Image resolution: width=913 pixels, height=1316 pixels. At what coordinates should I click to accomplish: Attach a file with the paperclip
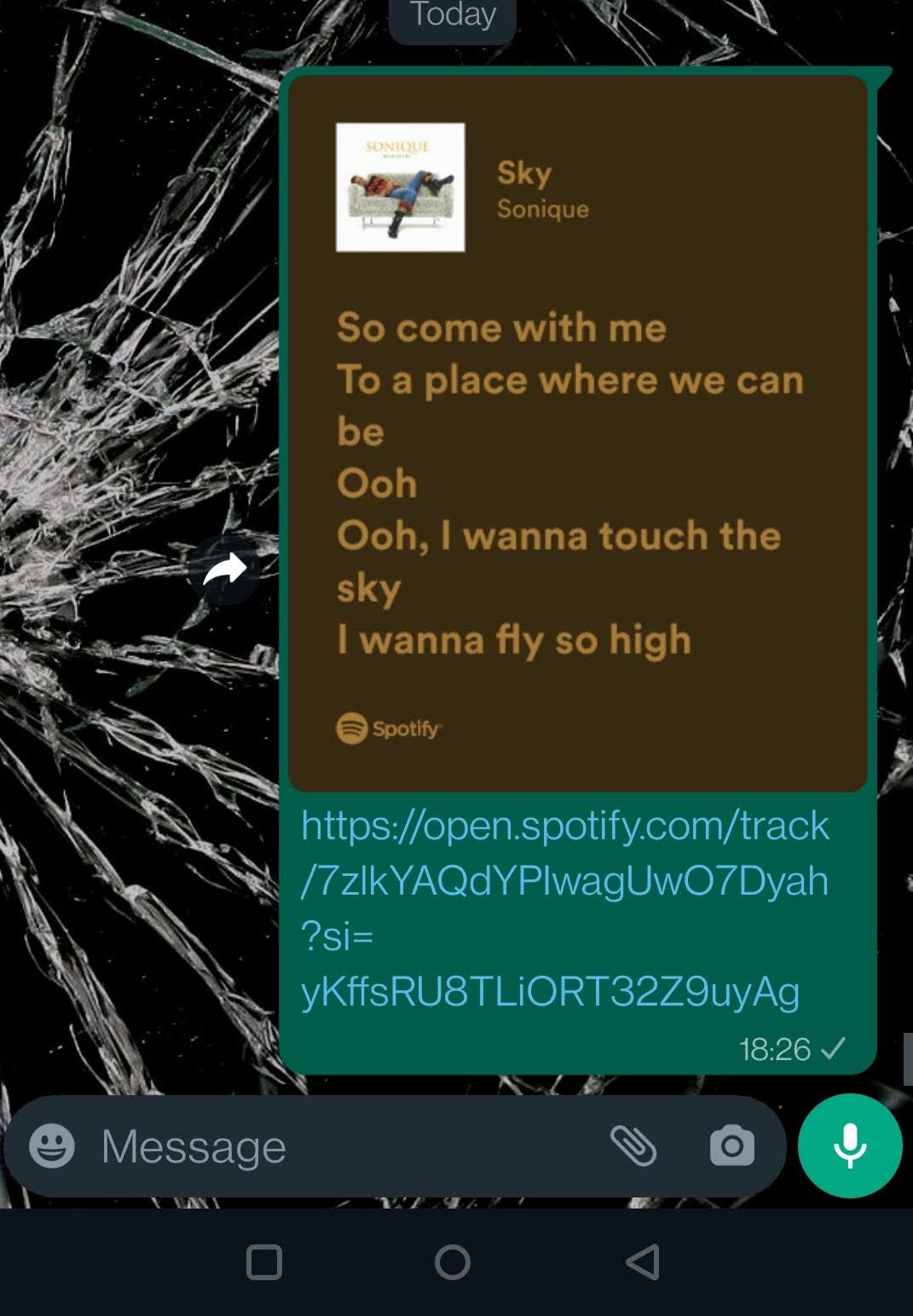(x=633, y=1145)
